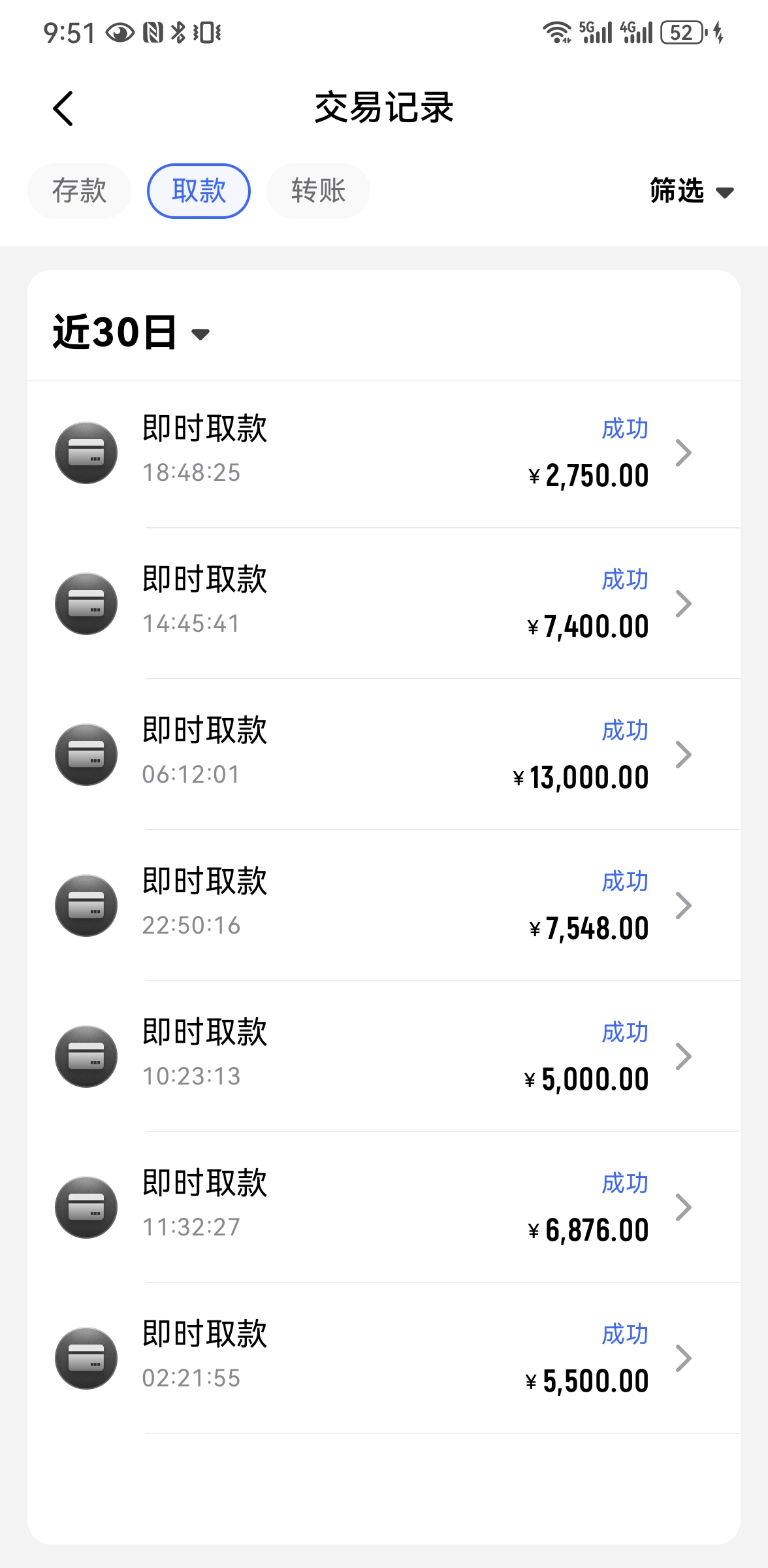The image size is (768, 1568).
Task: Tap card icon of ¥13,000.00 record
Action: coord(86,753)
